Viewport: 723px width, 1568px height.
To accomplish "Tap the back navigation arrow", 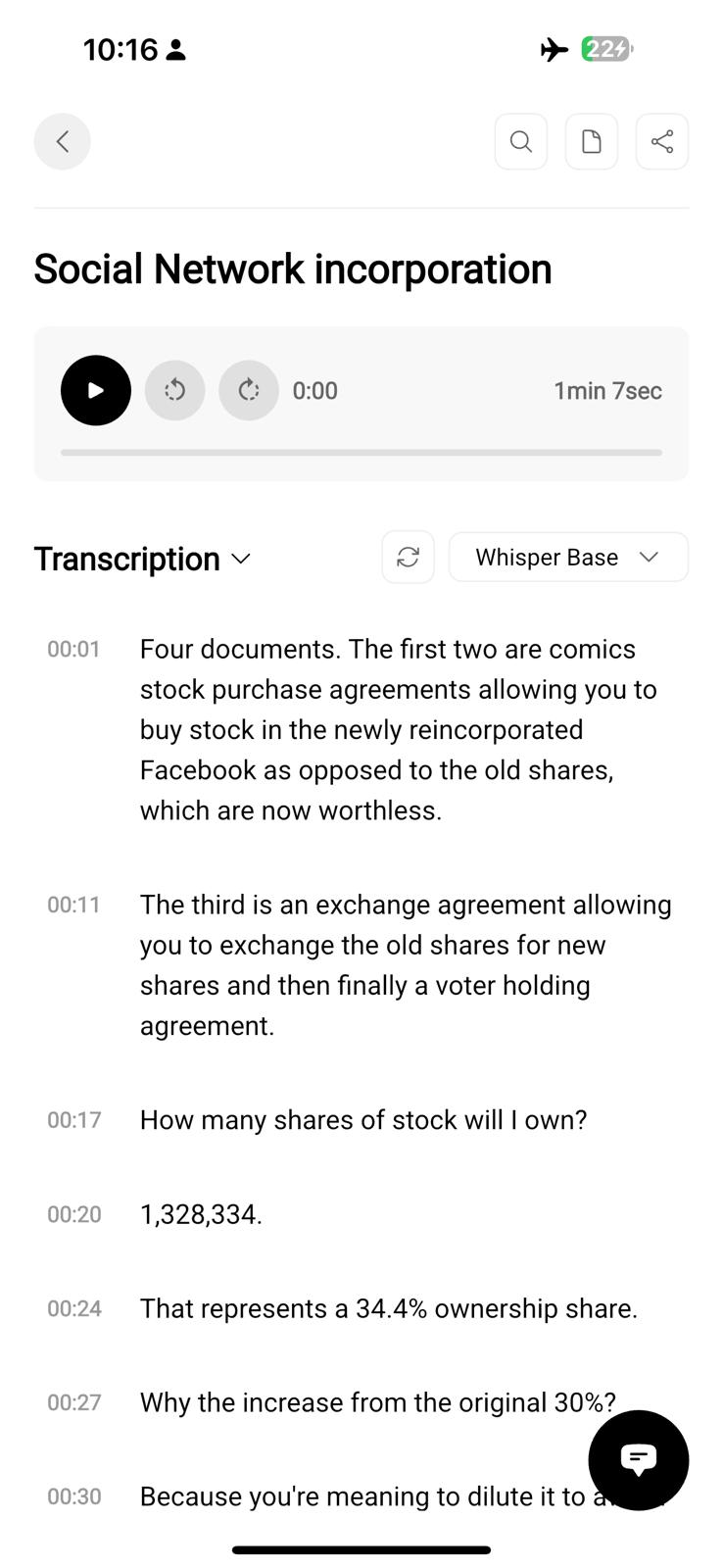I will coord(62,141).
